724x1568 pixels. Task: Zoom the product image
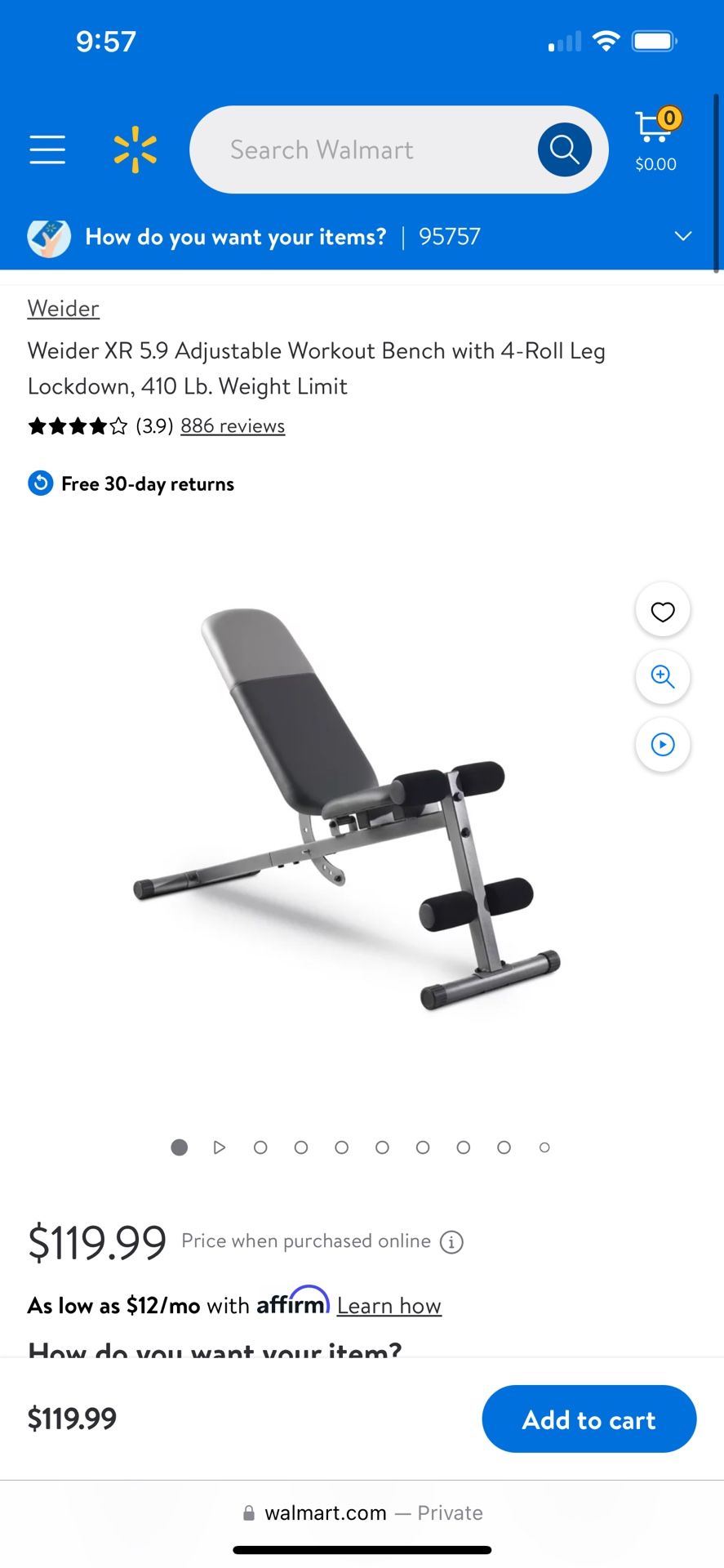coord(663,677)
